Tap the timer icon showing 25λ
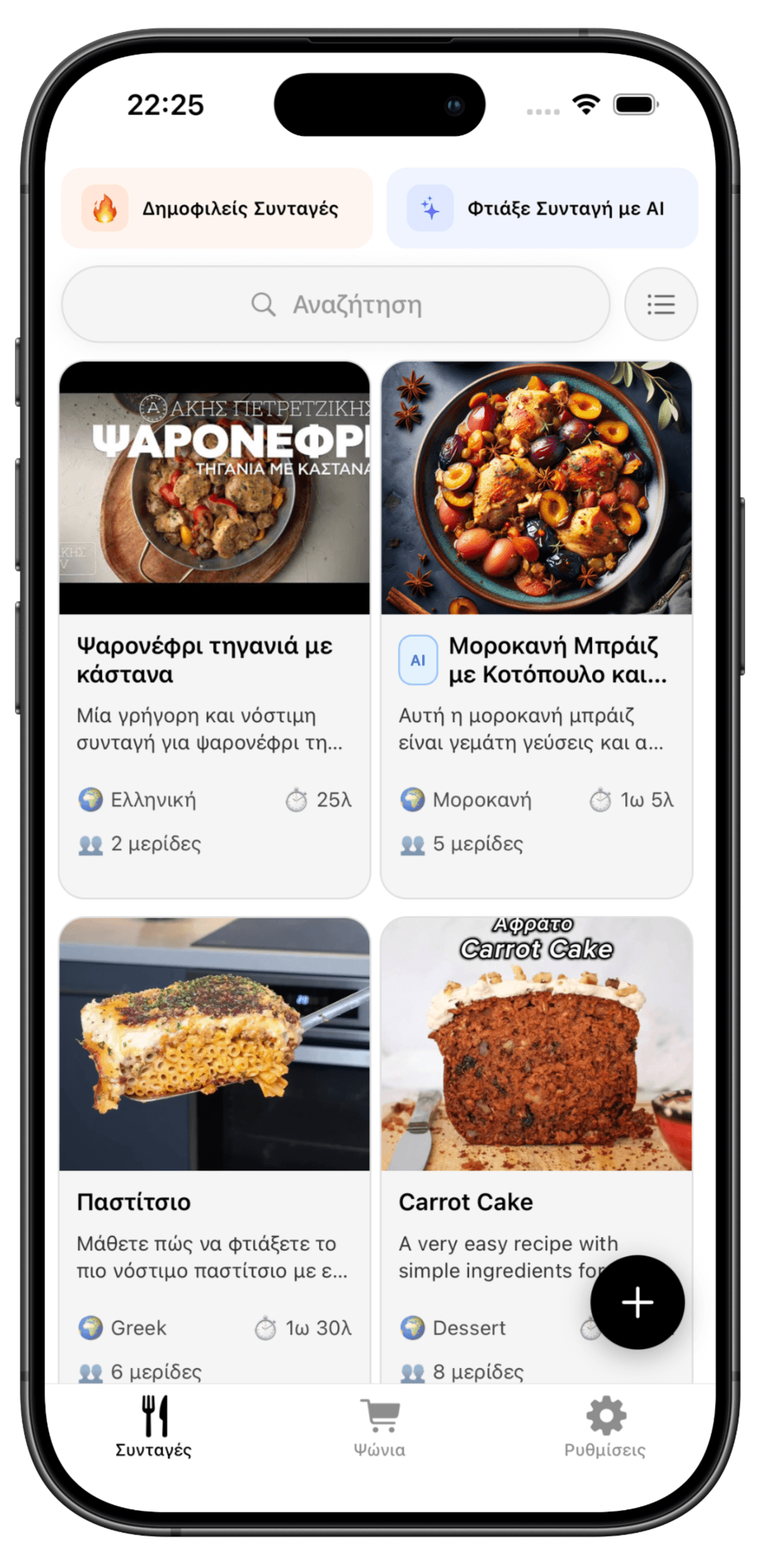The width and height of the screenshot is (761, 1568). point(298,800)
